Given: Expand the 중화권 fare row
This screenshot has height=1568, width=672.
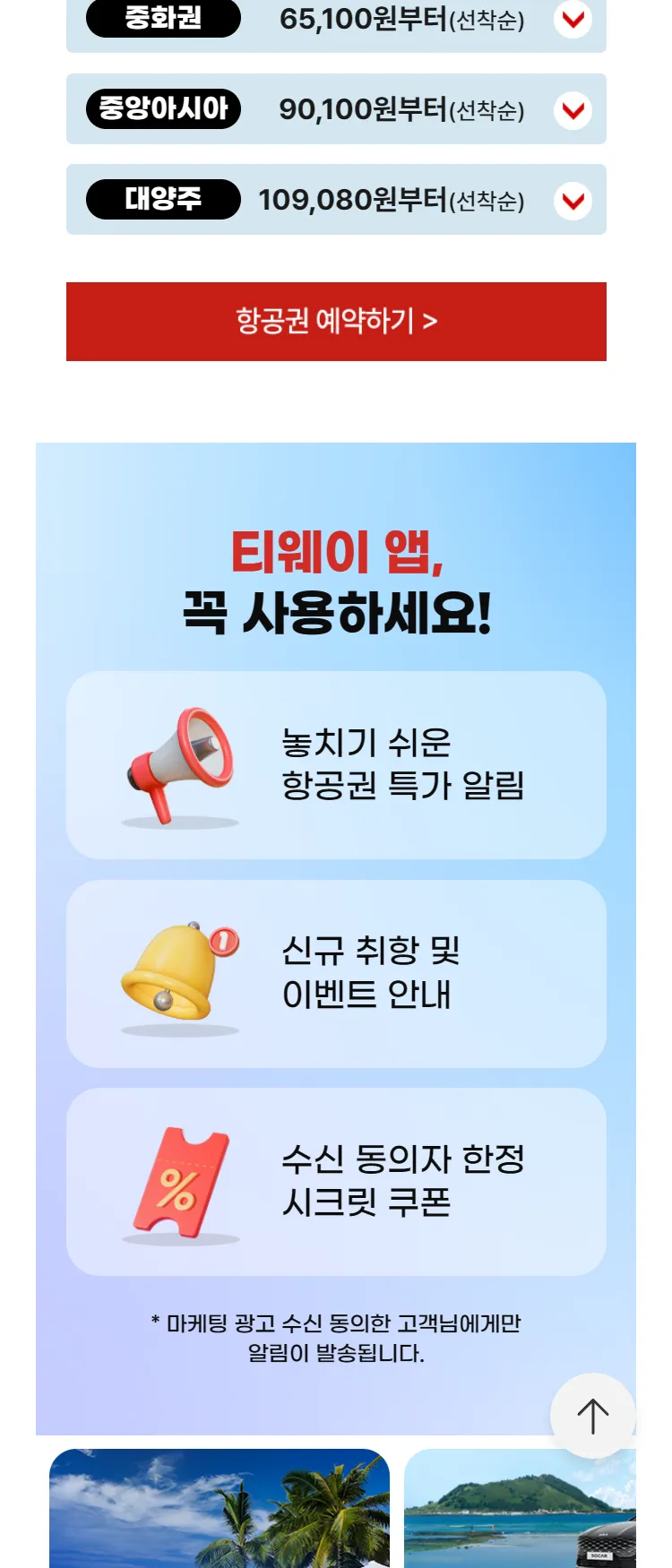Looking at the screenshot, I should point(573,19).
